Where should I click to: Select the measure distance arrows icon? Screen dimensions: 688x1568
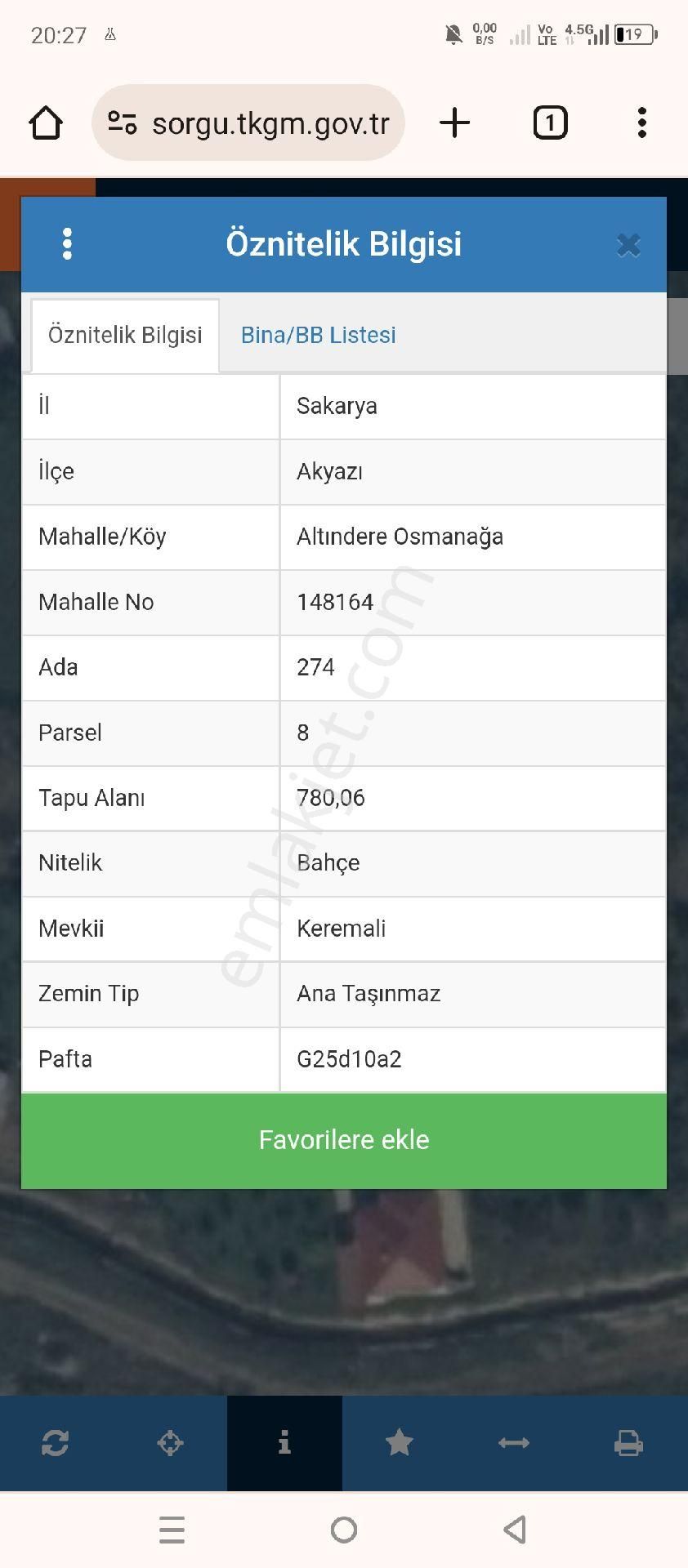click(x=514, y=1442)
